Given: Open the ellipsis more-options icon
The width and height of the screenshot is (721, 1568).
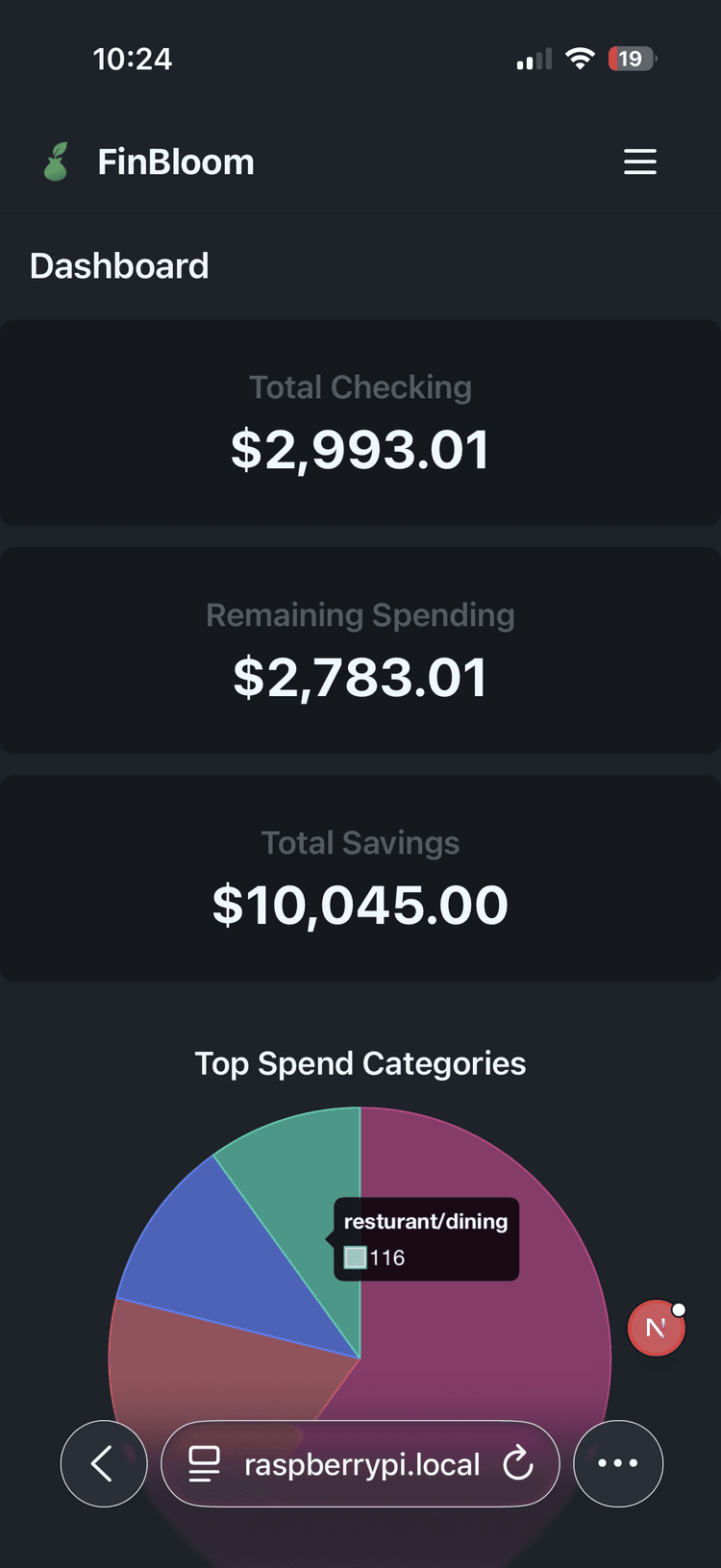Looking at the screenshot, I should [x=618, y=1463].
